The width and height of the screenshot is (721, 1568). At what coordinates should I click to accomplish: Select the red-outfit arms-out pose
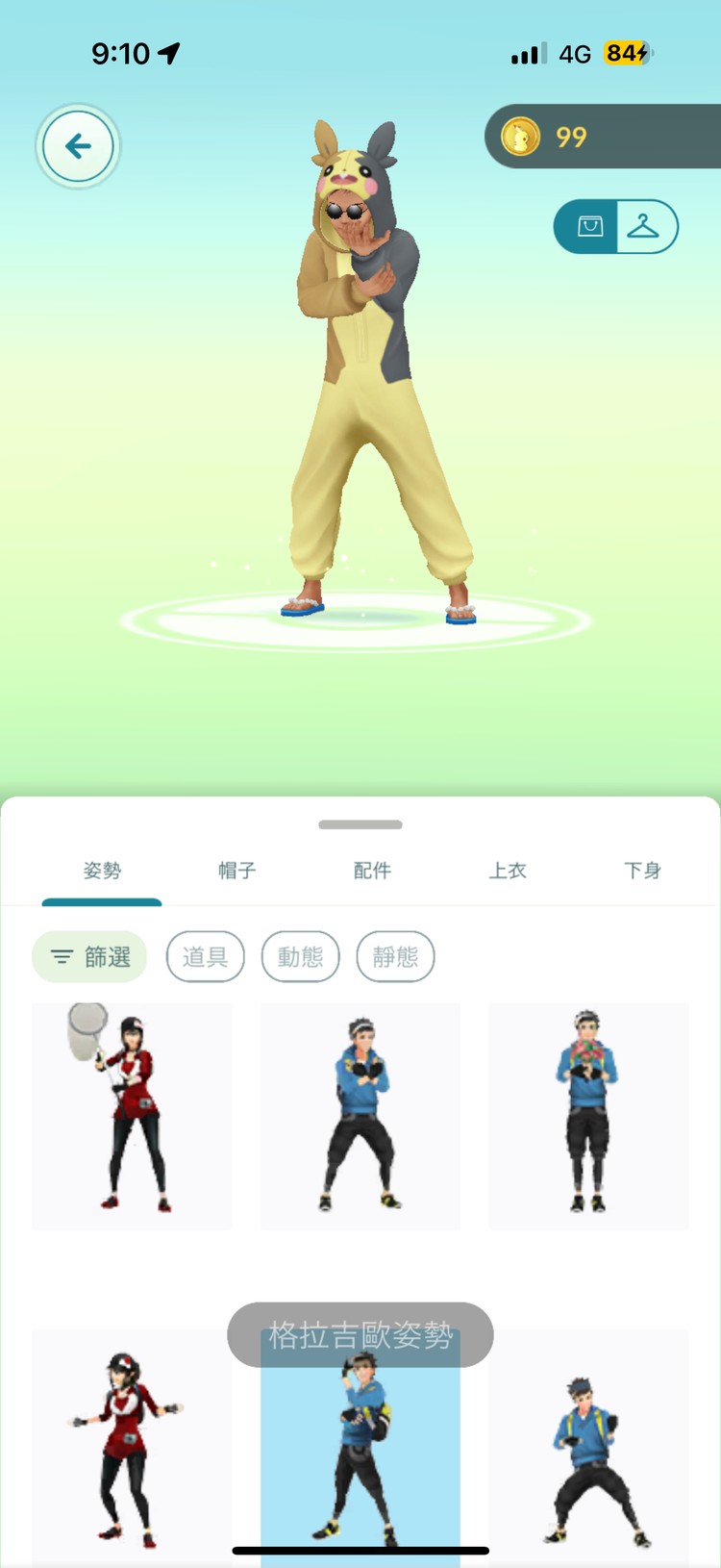[133, 1443]
